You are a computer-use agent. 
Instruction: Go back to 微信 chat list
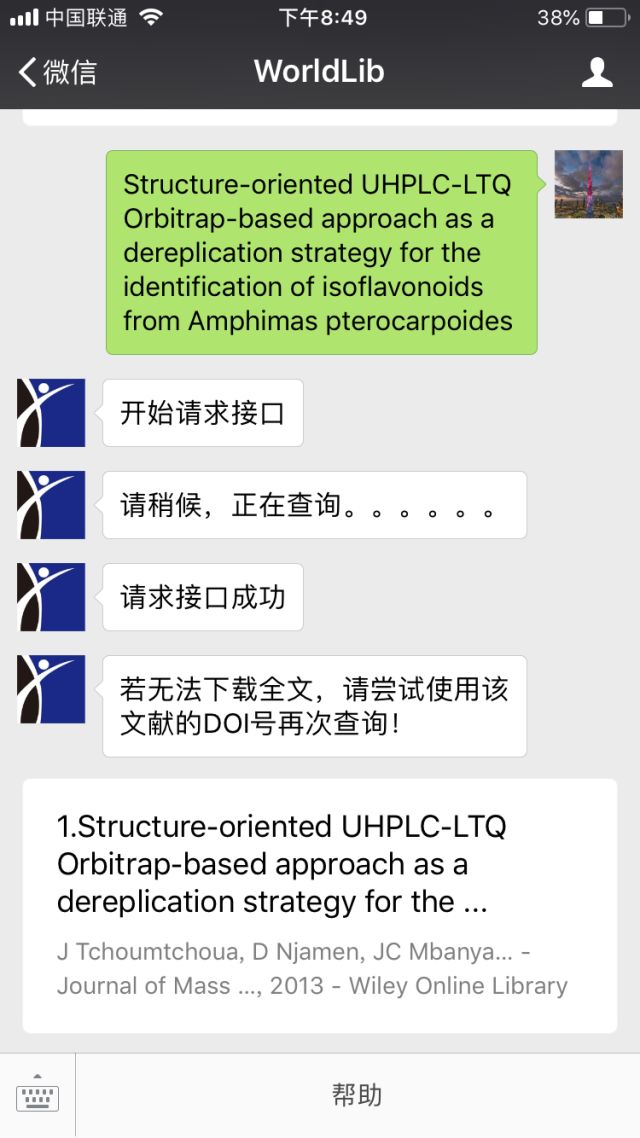[57, 72]
